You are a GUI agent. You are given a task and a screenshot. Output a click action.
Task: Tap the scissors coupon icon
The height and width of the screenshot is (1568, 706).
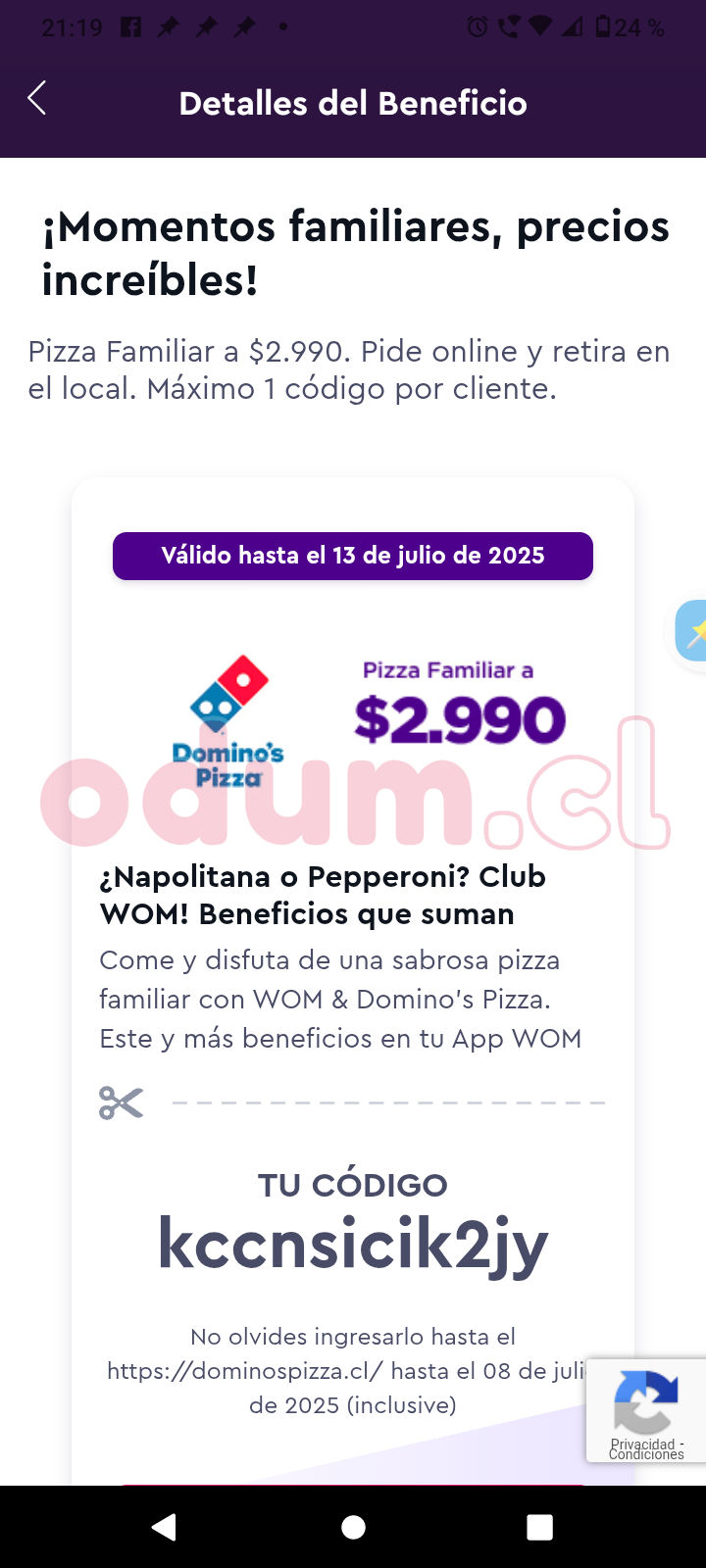coord(120,1102)
